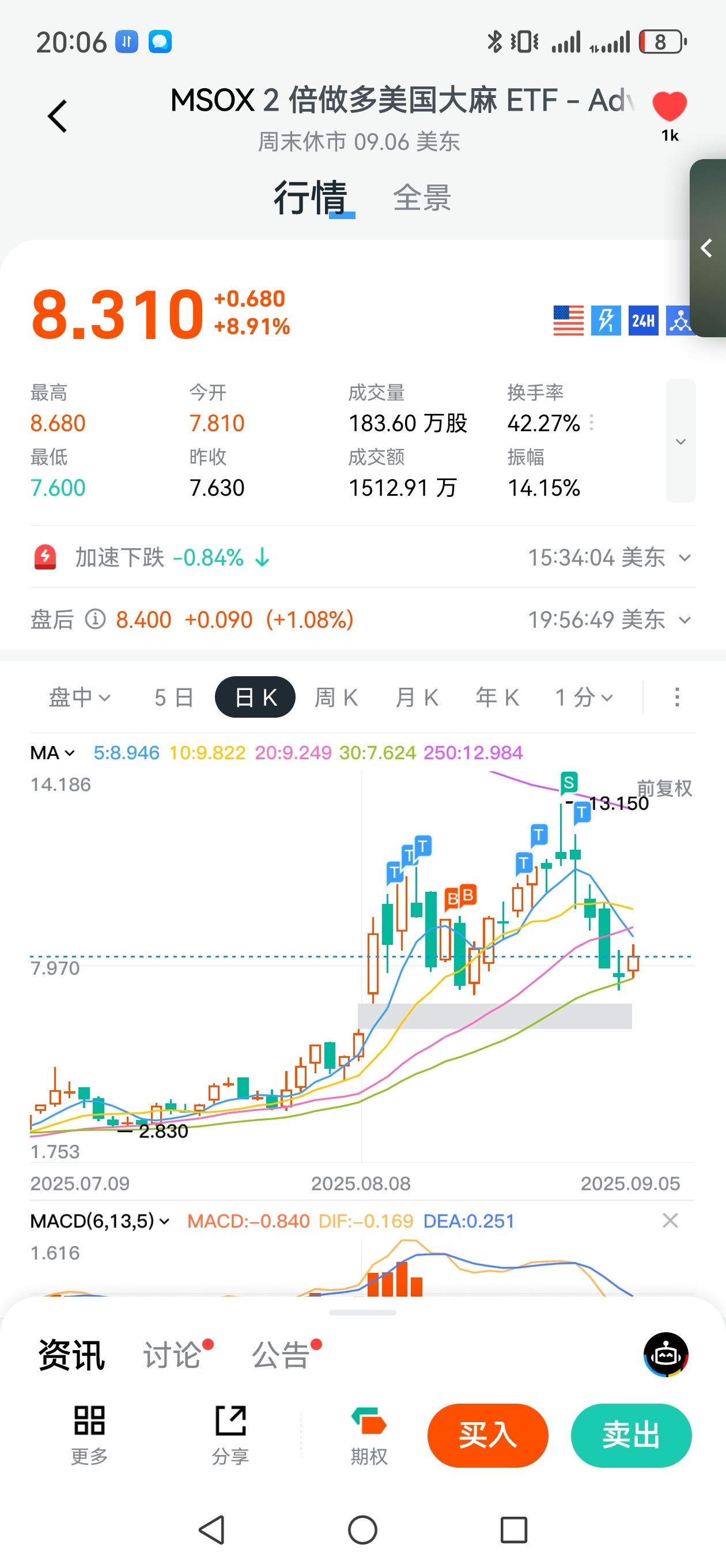
Task: Open the chart overflow menu
Action: point(676,698)
